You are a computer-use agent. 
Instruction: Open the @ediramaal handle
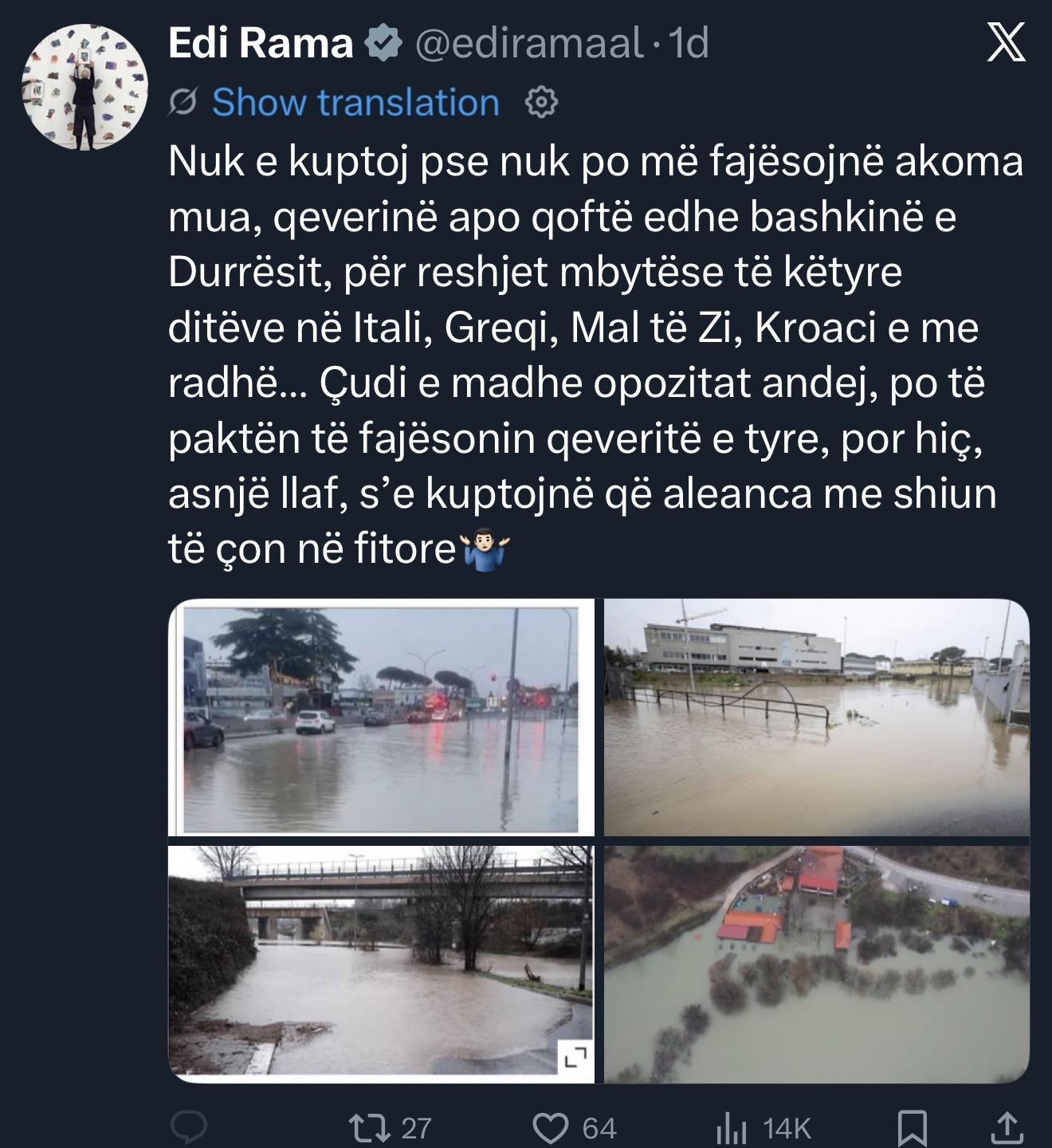point(529,43)
